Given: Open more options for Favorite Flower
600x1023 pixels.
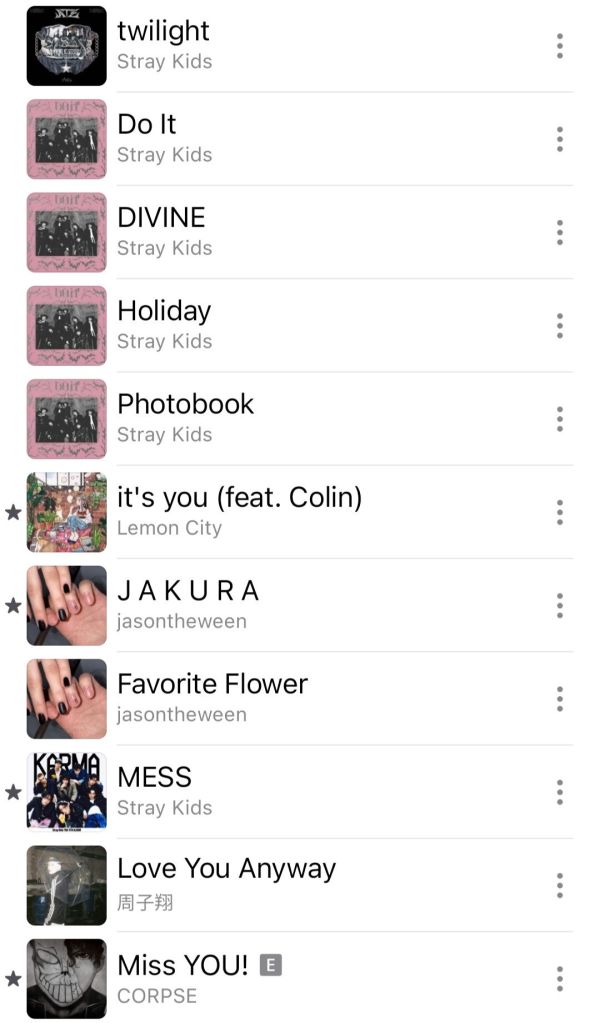Looking at the screenshot, I should (559, 698).
